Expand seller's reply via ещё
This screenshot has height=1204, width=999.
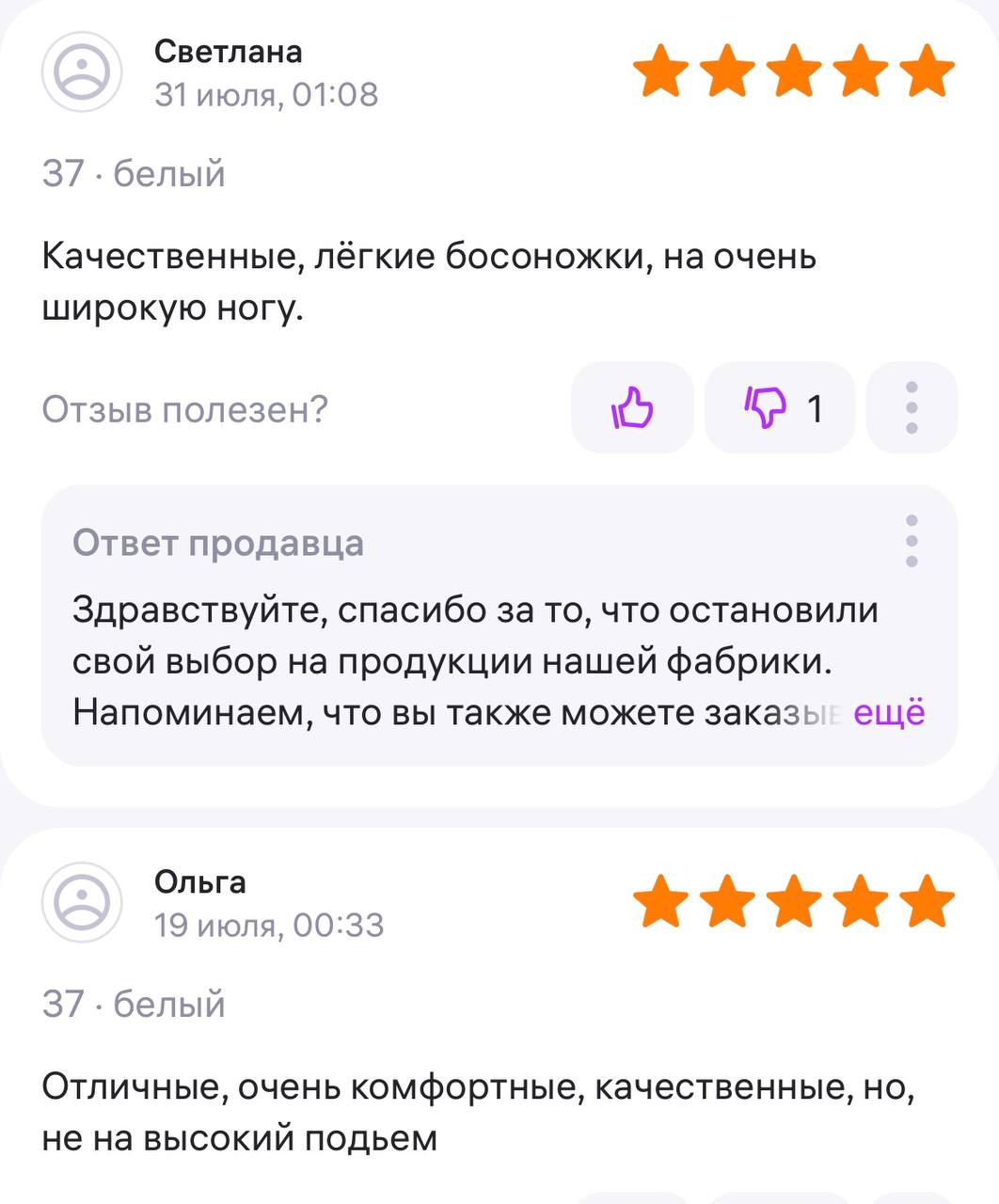click(x=888, y=712)
